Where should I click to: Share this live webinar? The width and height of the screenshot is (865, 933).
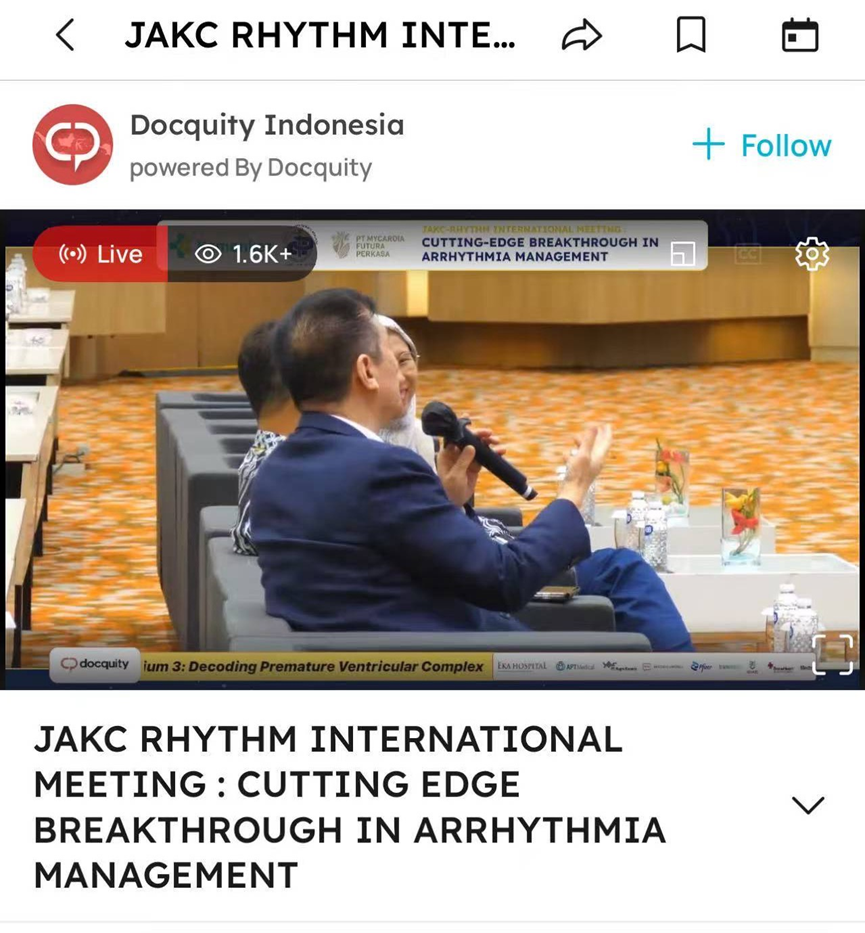click(x=581, y=35)
